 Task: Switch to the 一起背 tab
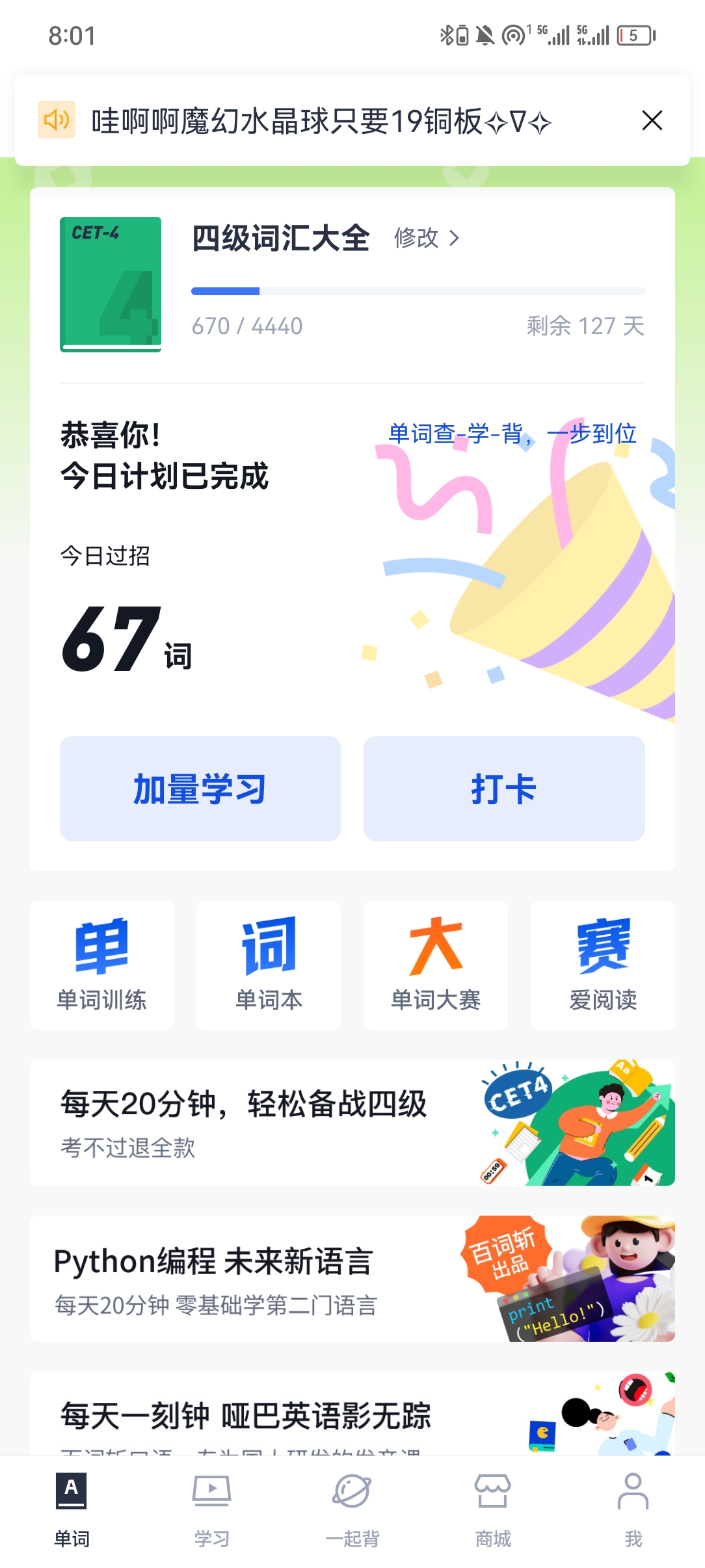[x=352, y=1511]
